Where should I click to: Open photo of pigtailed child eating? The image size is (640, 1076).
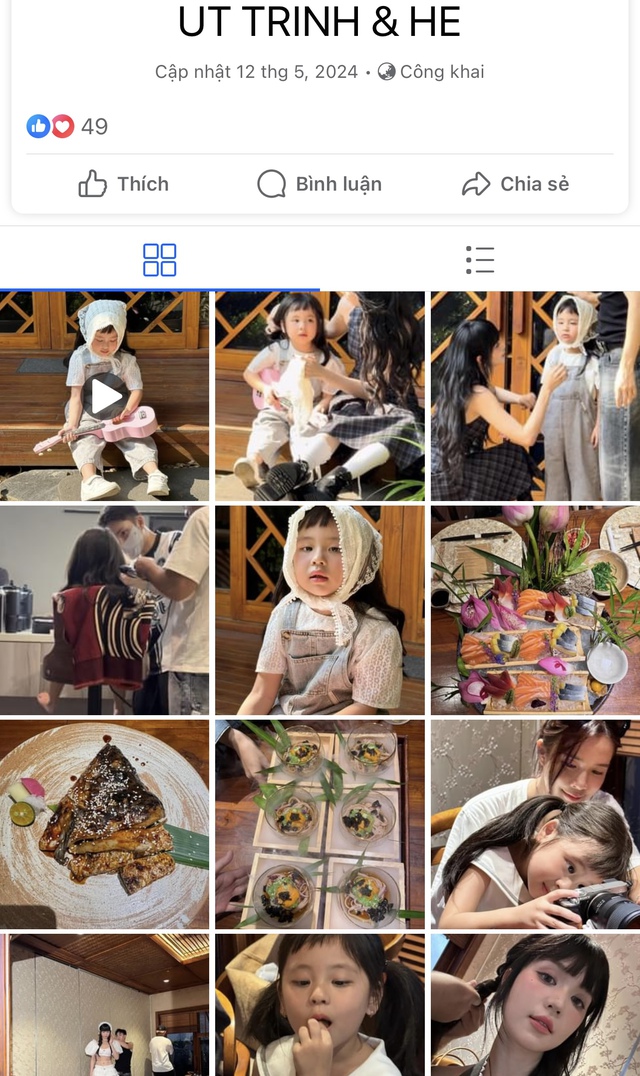point(319,1004)
